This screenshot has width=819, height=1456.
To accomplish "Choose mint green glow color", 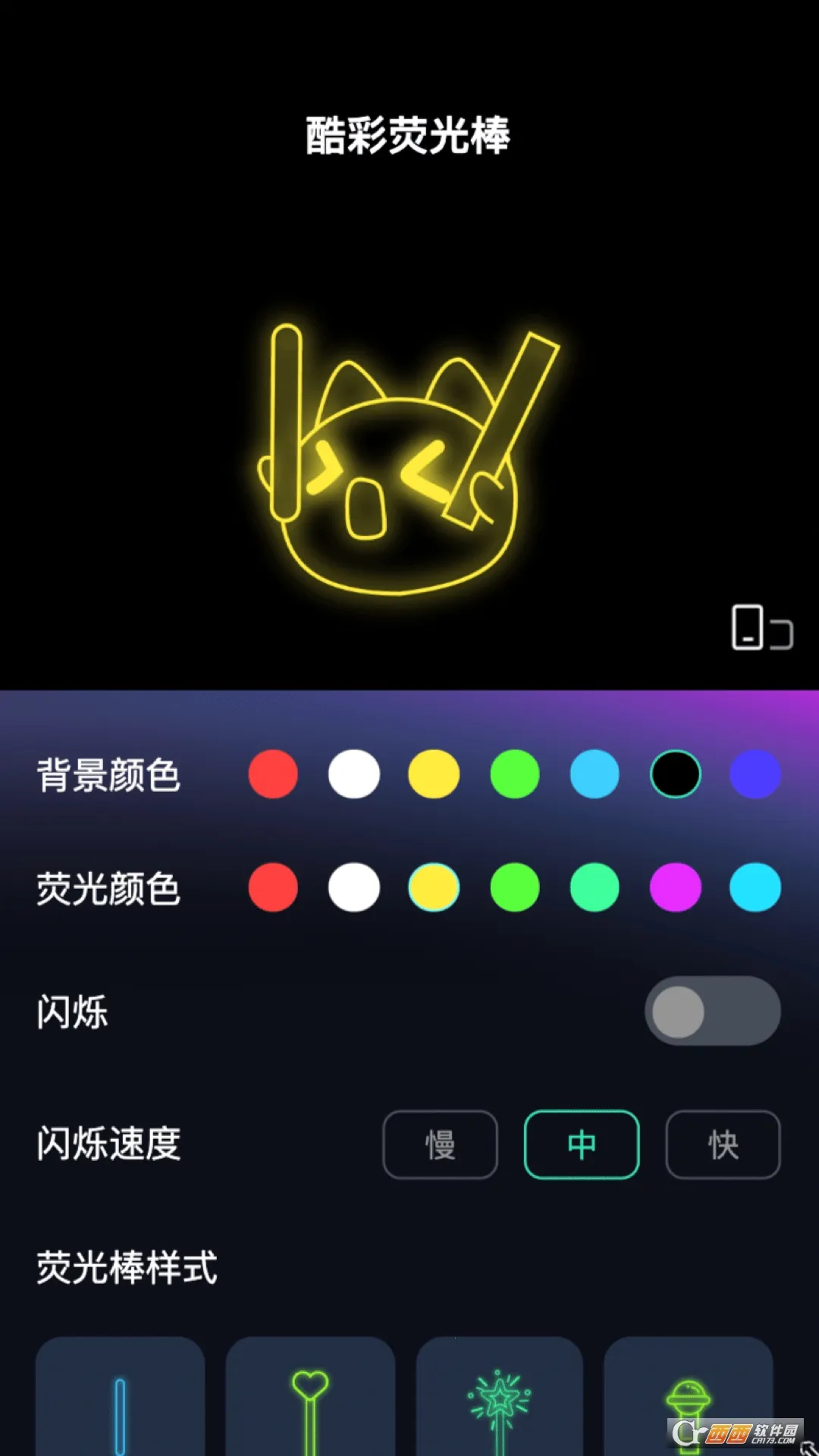I will click(594, 888).
